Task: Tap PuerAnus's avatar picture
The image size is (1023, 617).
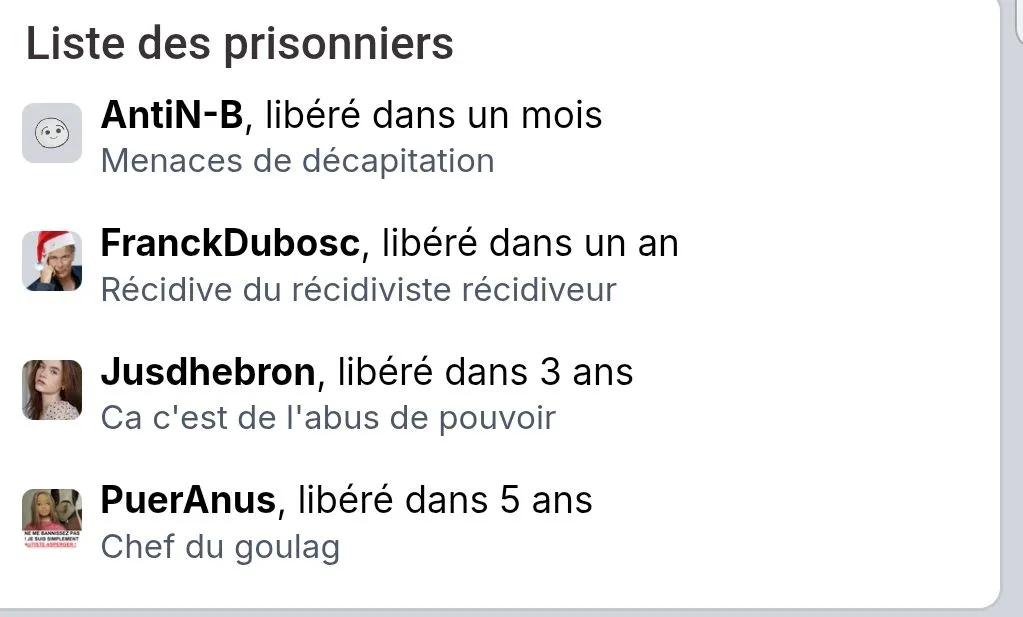Action: pyautogui.click(x=52, y=519)
